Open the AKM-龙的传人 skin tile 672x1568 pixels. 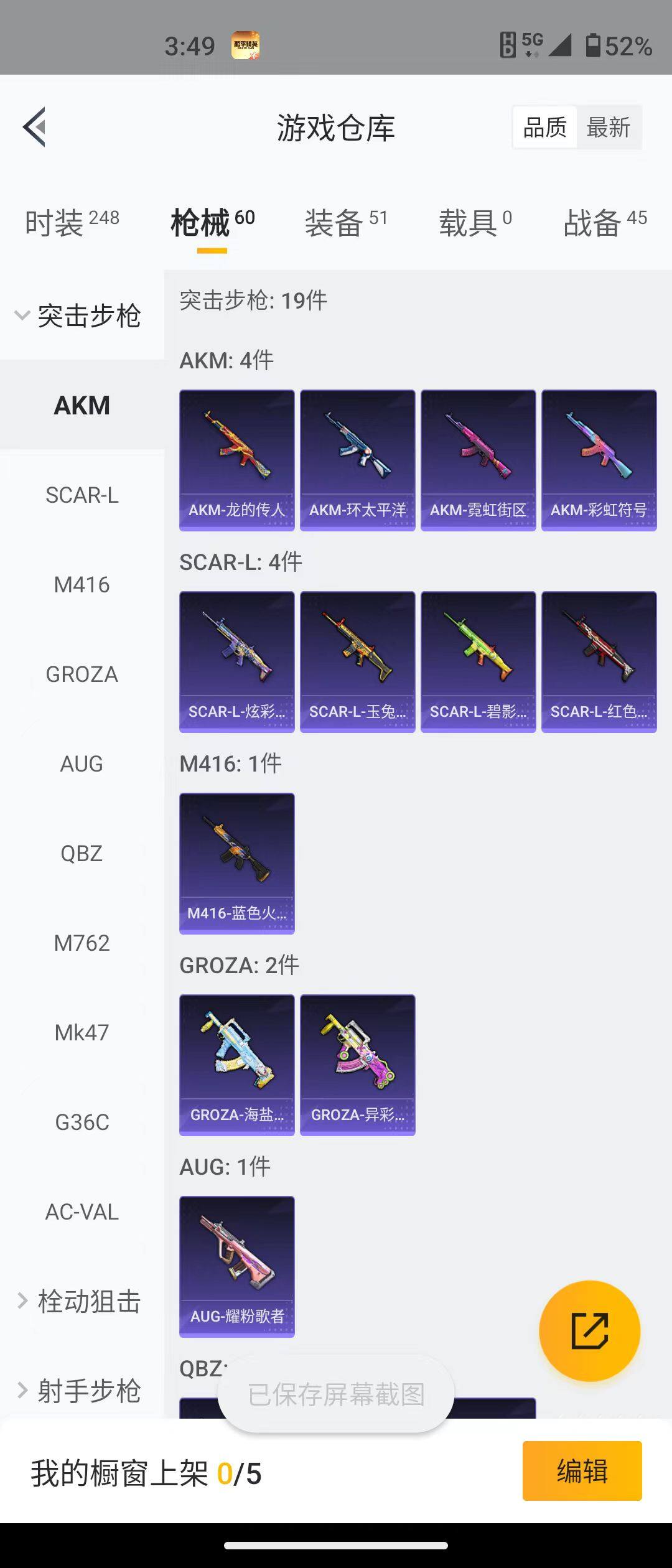pyautogui.click(x=236, y=460)
